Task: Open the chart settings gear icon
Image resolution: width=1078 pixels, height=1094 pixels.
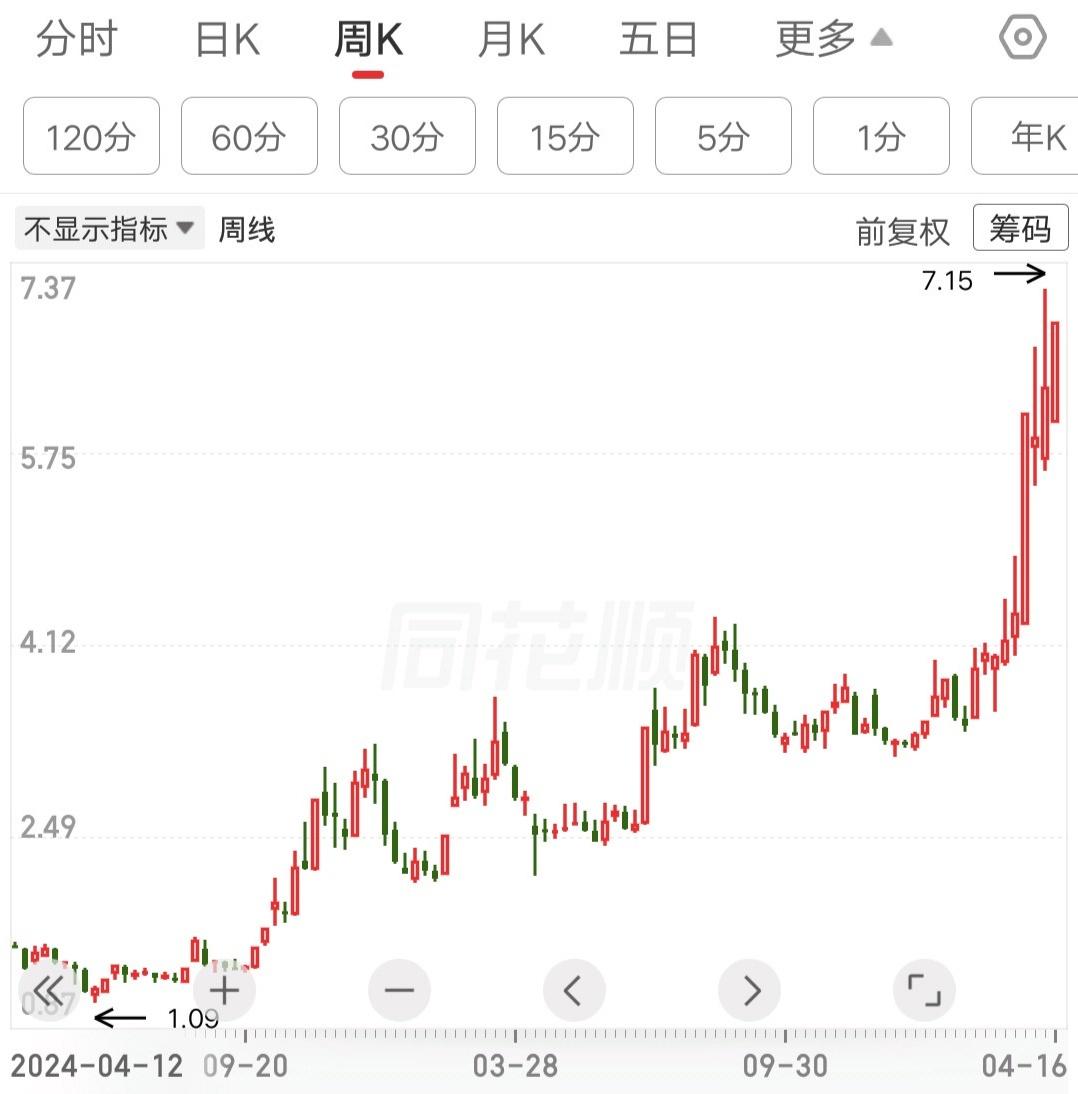Action: pos(1021,38)
